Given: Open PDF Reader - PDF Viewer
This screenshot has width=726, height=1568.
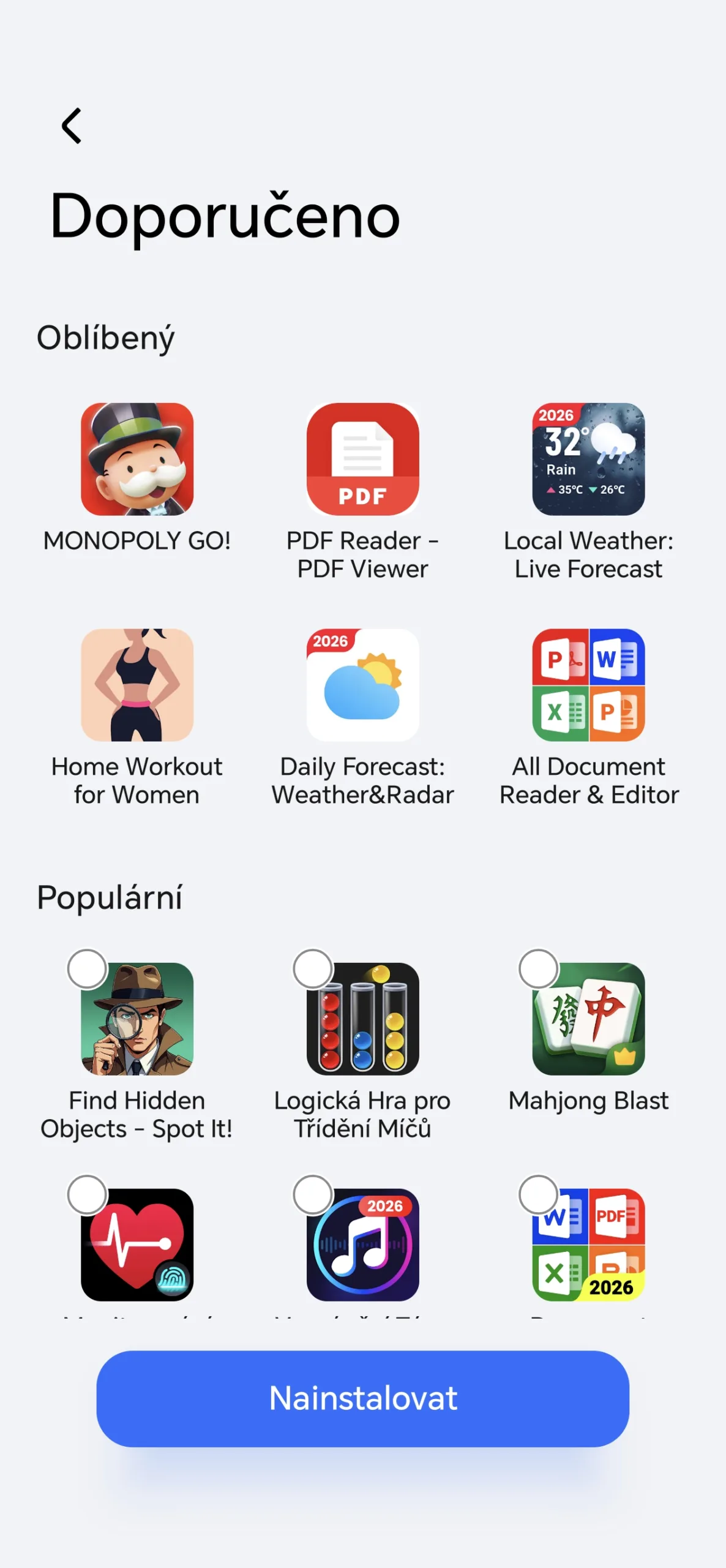Looking at the screenshot, I should pos(362,459).
